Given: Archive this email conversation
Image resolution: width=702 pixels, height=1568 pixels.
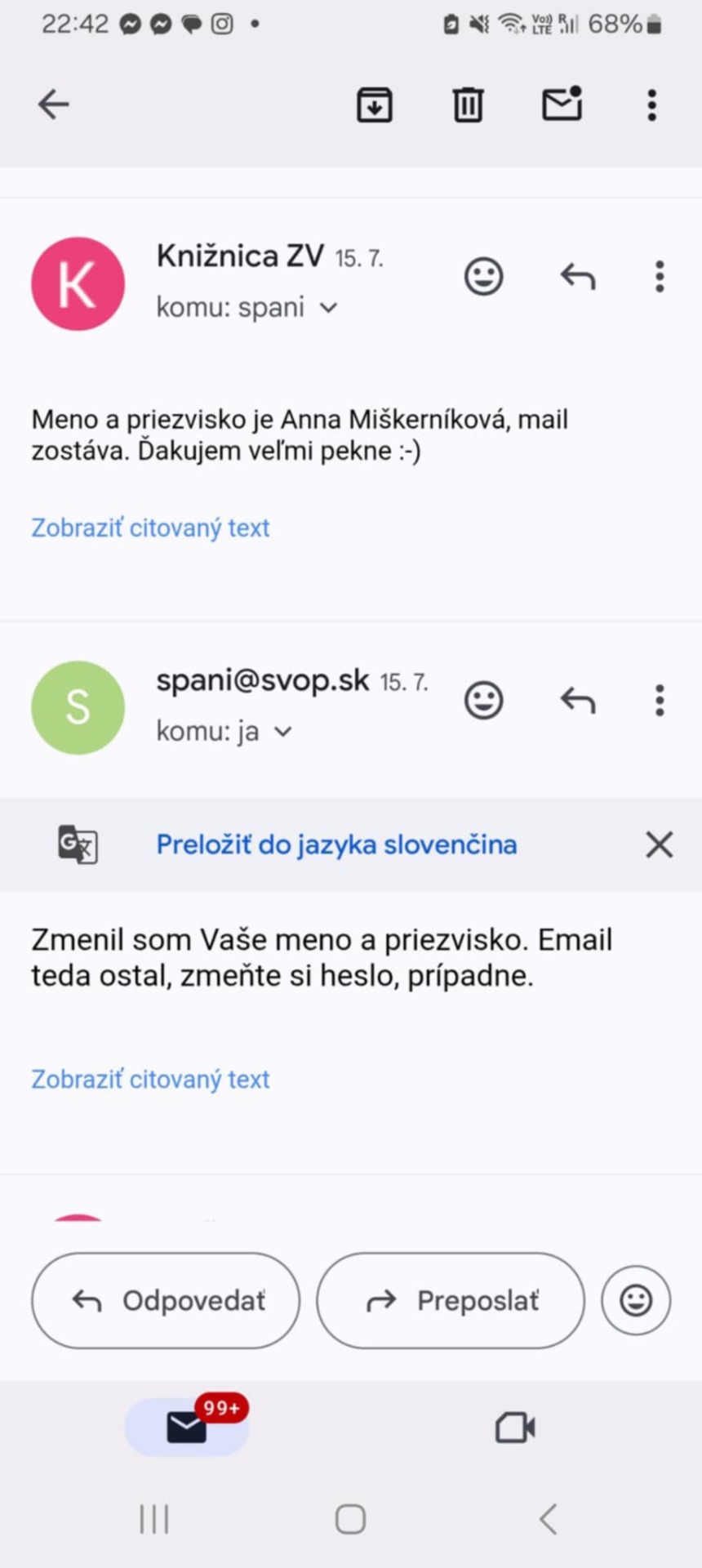Looking at the screenshot, I should [x=375, y=105].
